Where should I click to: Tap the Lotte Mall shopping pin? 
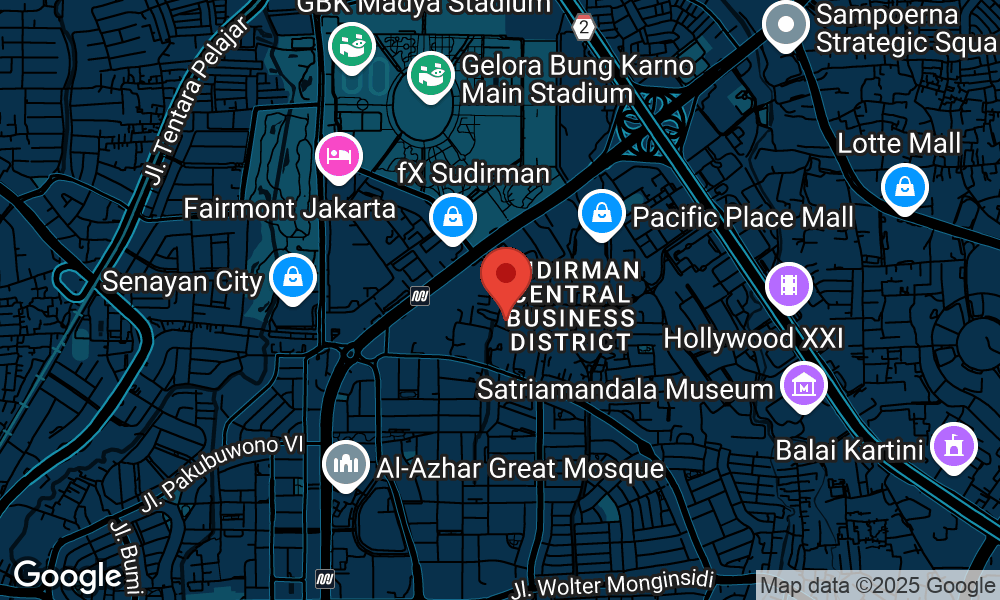coord(904,186)
